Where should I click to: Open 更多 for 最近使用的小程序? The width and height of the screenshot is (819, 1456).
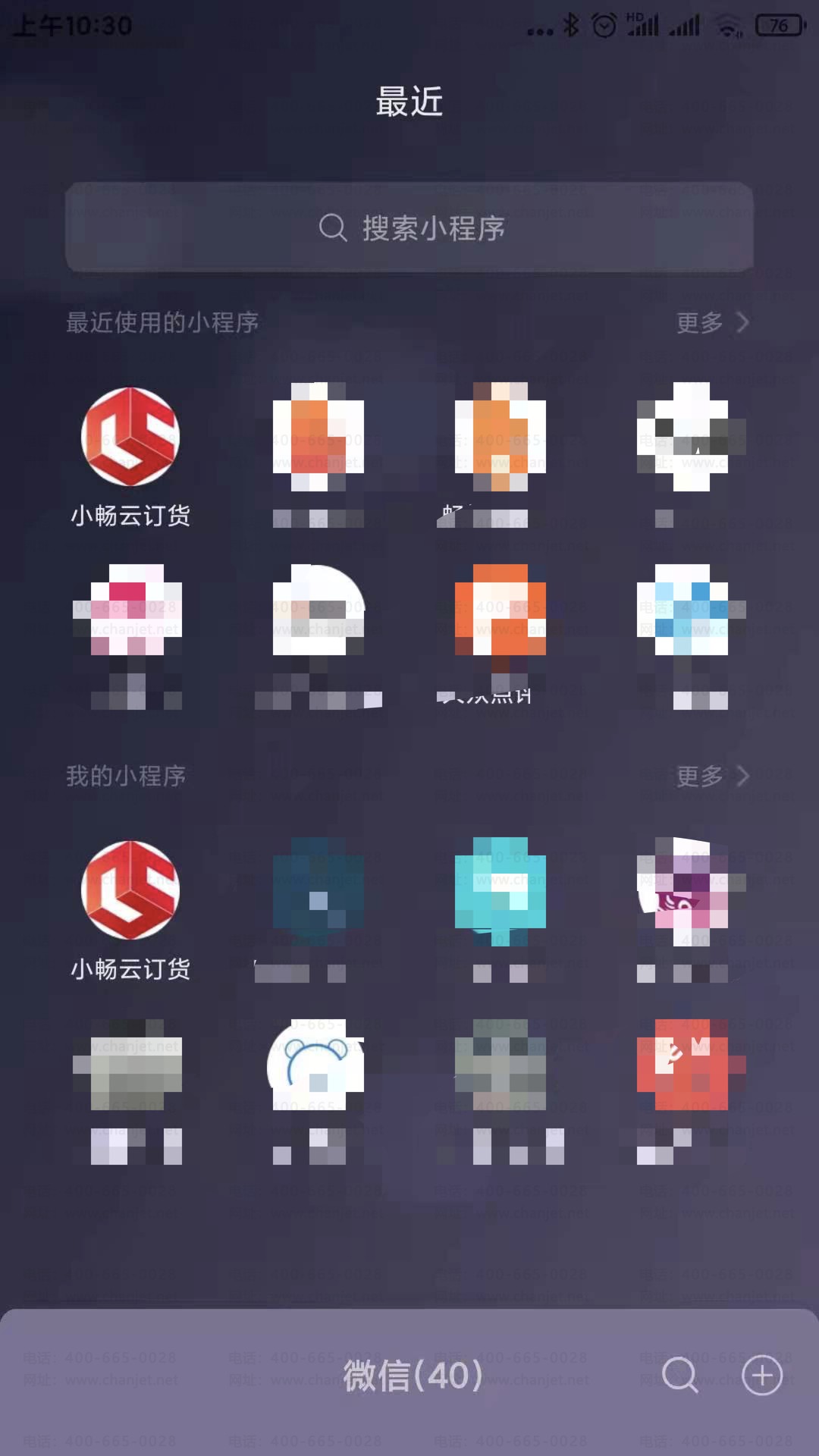[712, 323]
